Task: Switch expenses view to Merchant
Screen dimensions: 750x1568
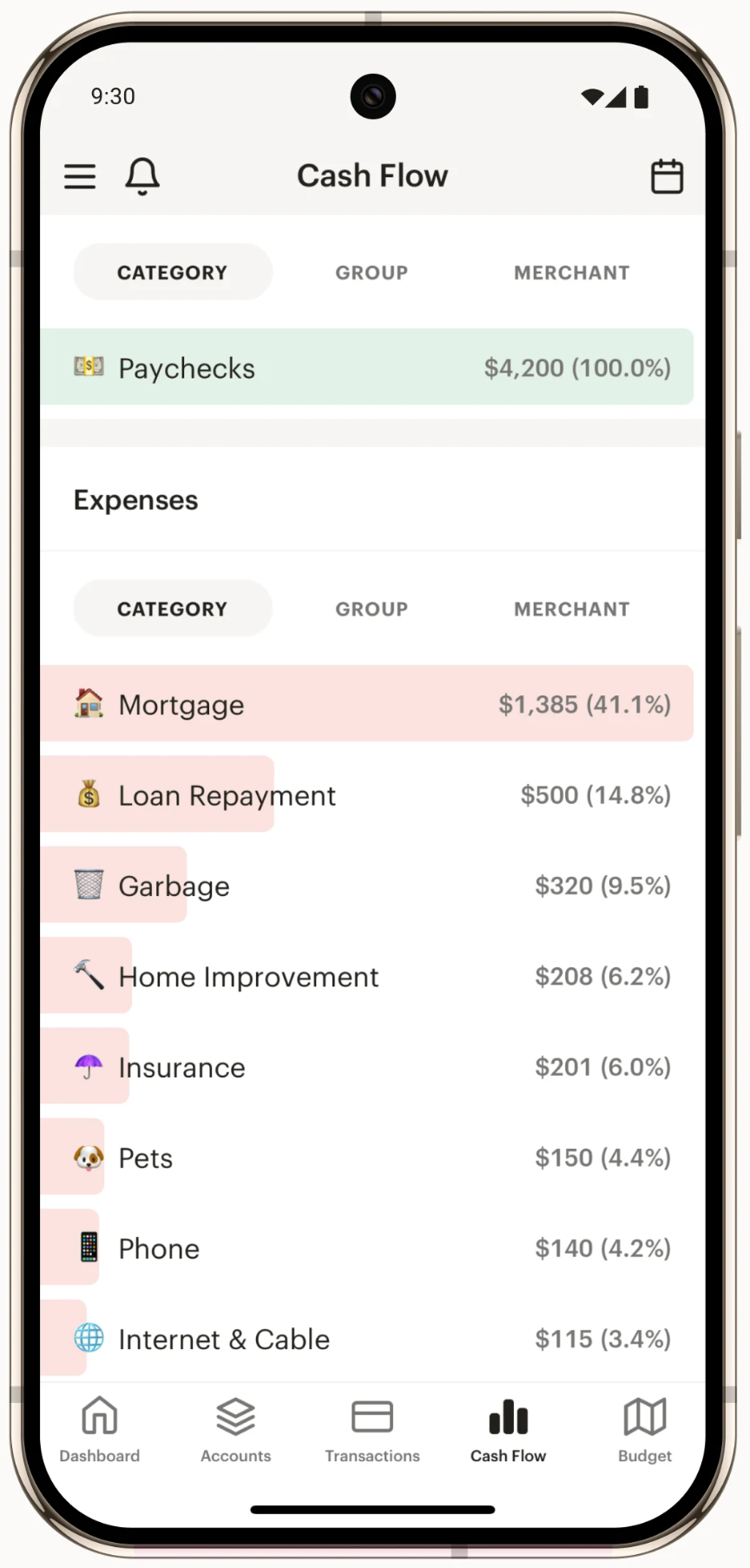Action: coord(571,609)
